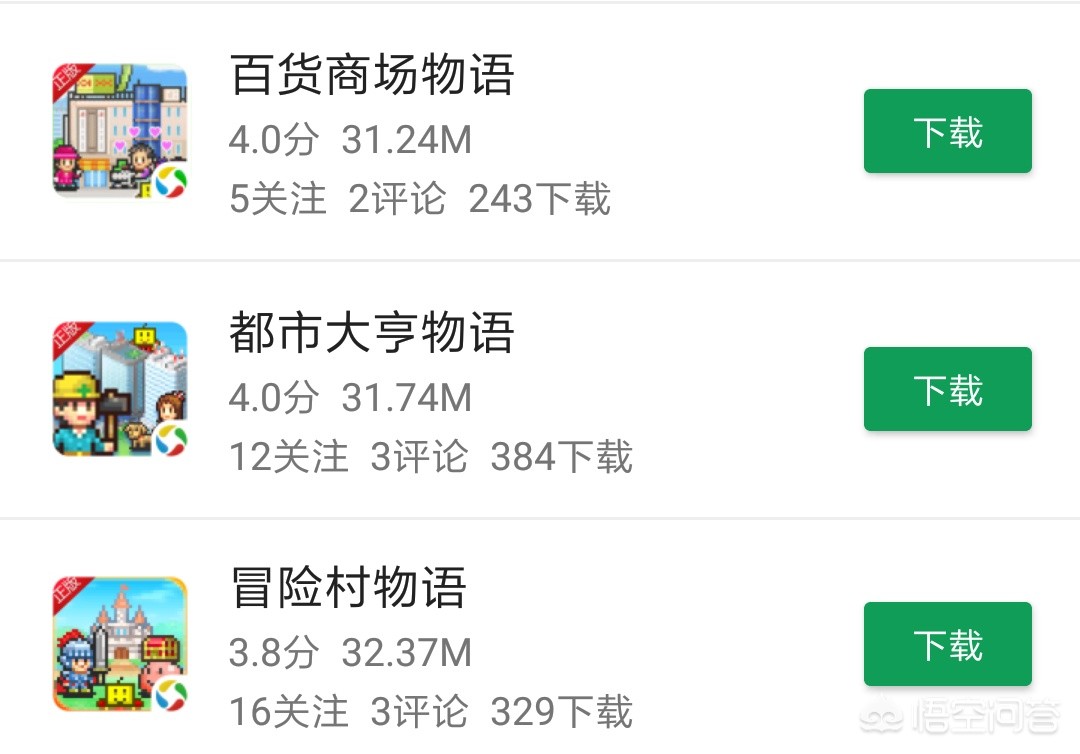Download 百货商场物语

947,131
